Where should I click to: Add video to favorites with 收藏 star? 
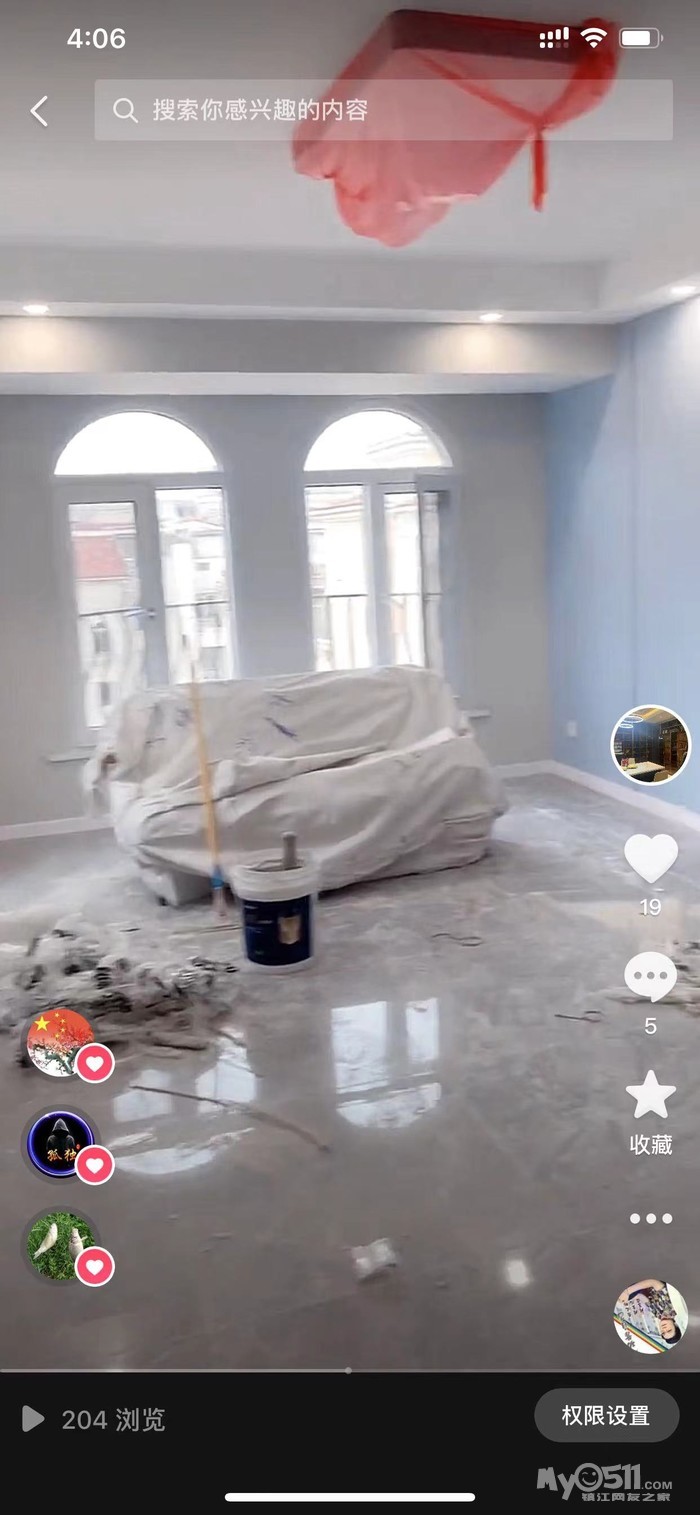pyautogui.click(x=650, y=1096)
